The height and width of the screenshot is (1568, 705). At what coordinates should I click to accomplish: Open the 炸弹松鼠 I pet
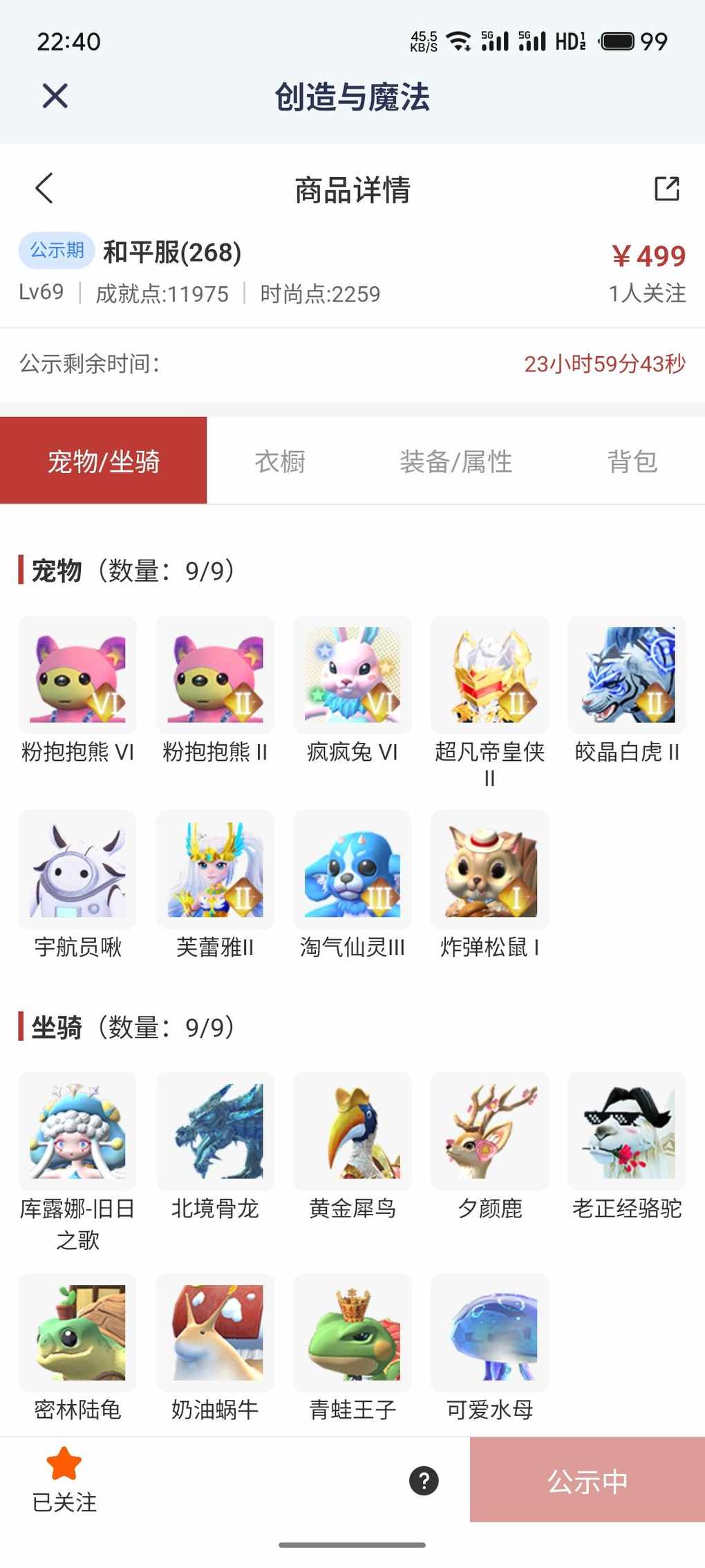[489, 869]
